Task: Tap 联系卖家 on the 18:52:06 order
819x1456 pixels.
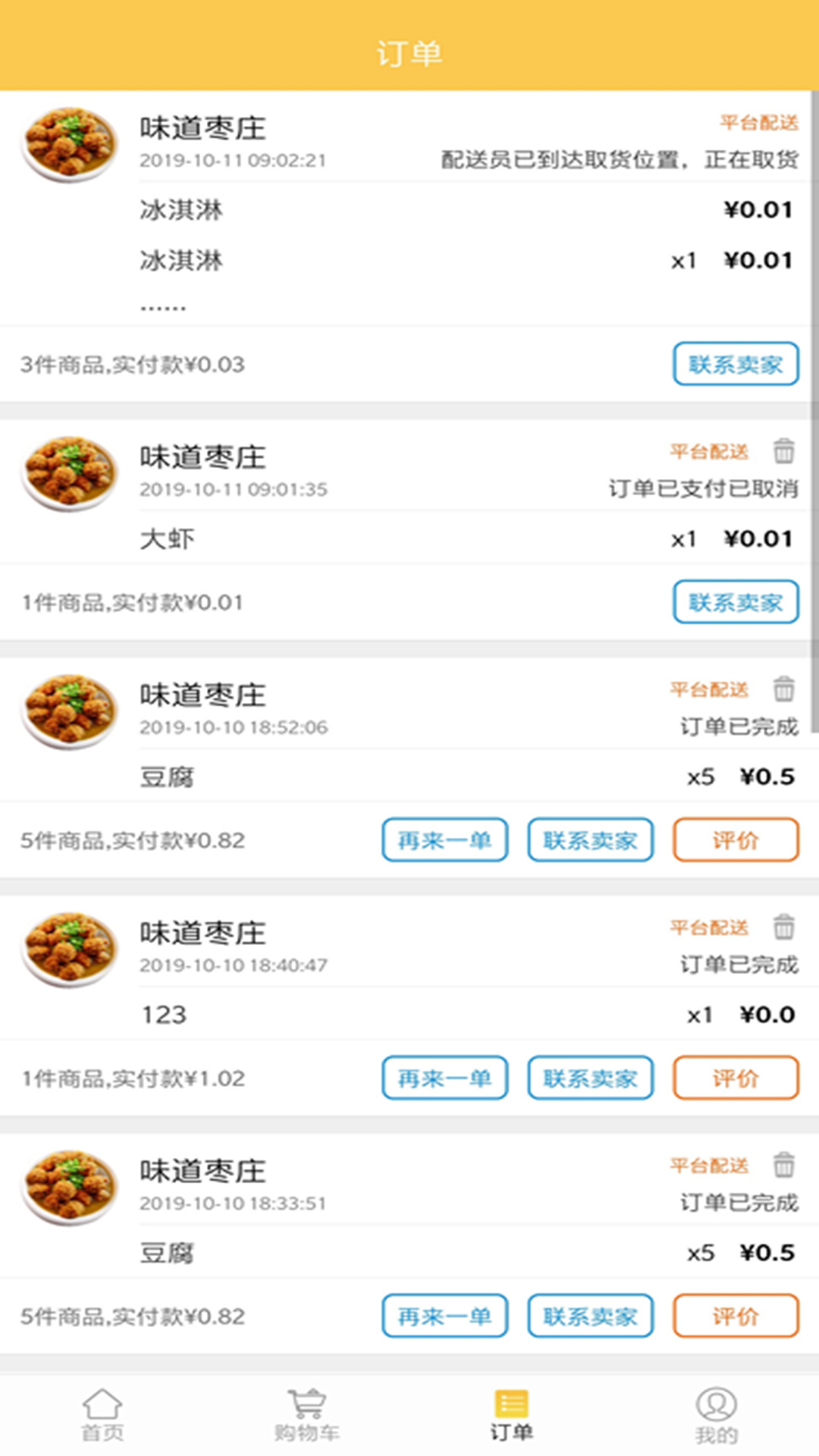Action: [x=590, y=839]
